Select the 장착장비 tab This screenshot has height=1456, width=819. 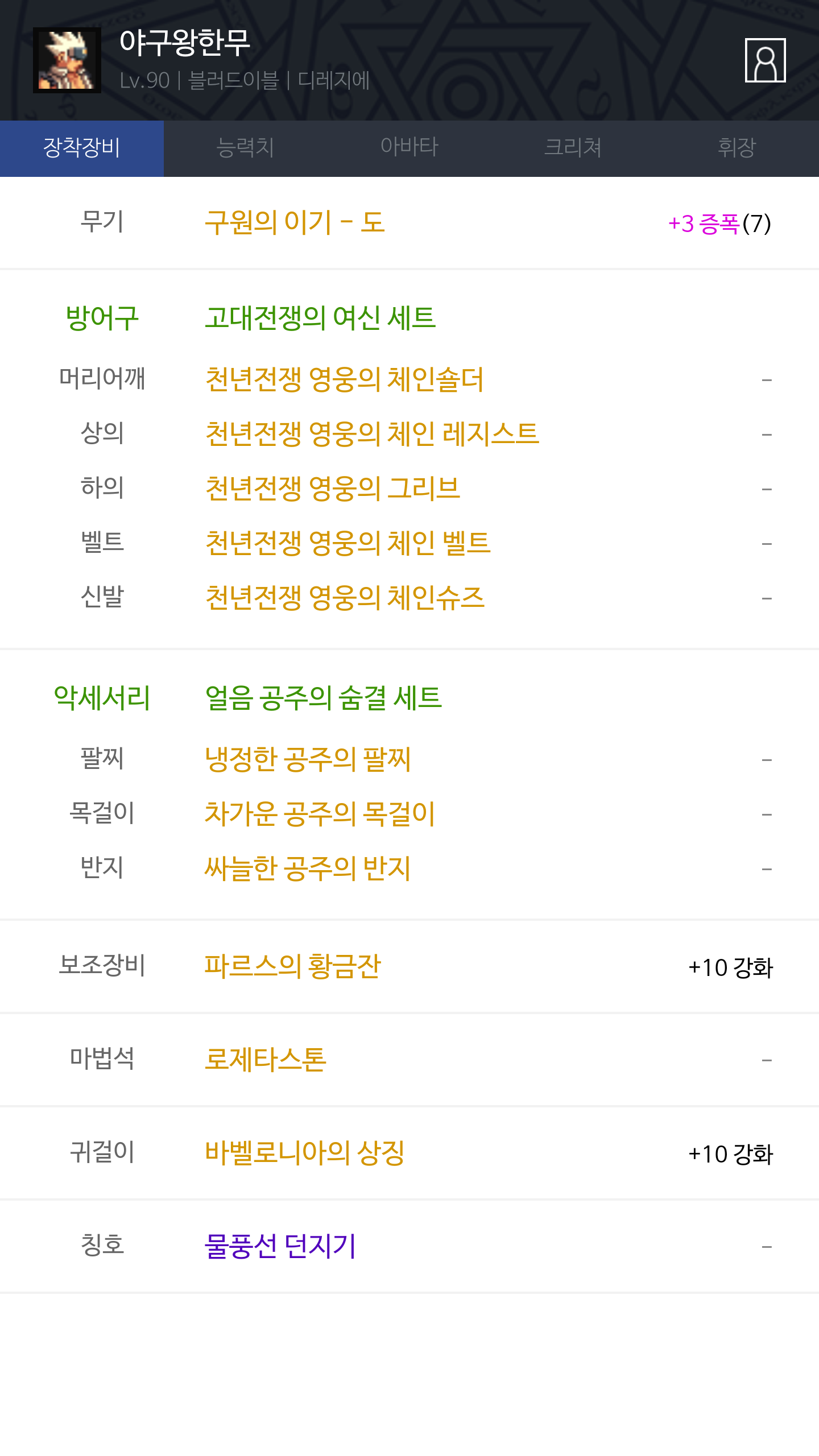[x=82, y=148]
